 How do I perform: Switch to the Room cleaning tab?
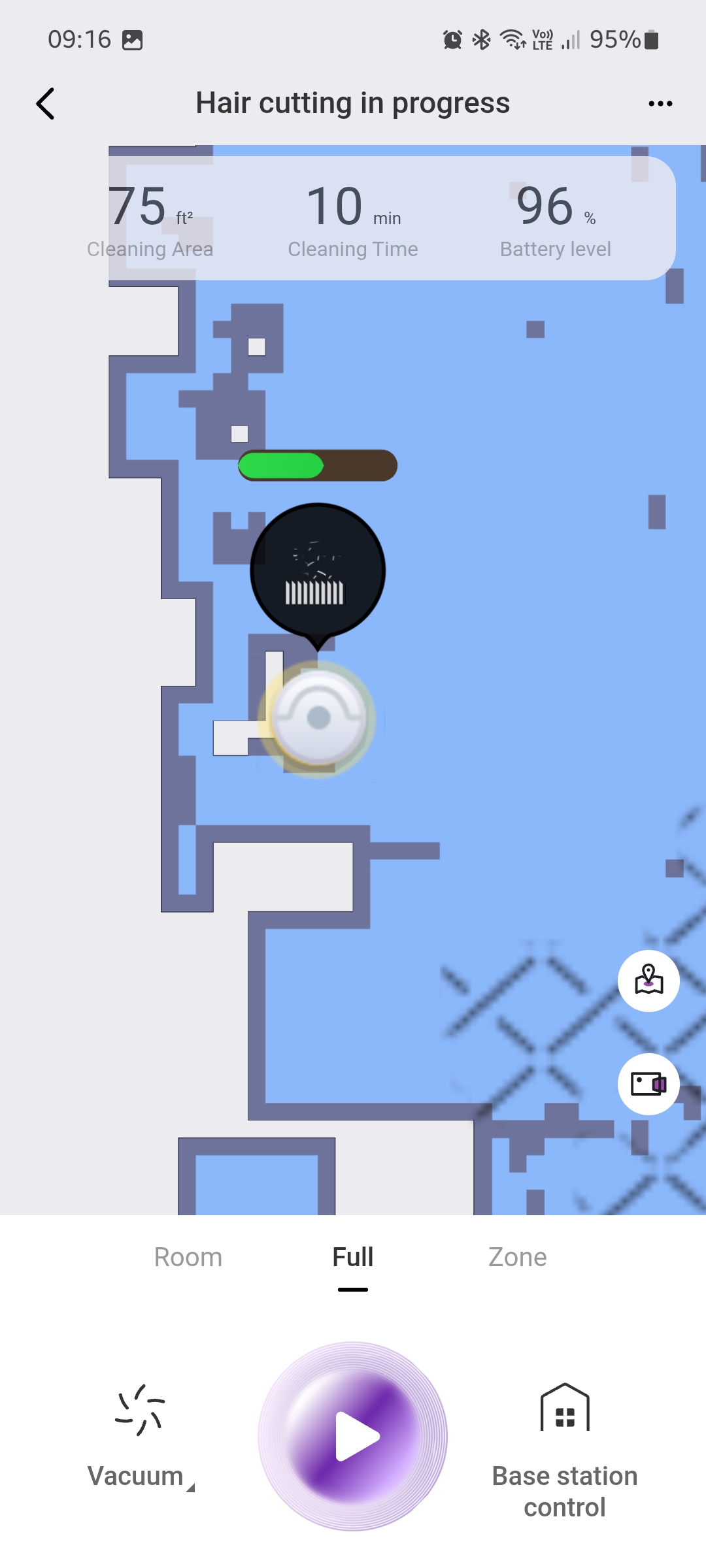click(188, 1258)
